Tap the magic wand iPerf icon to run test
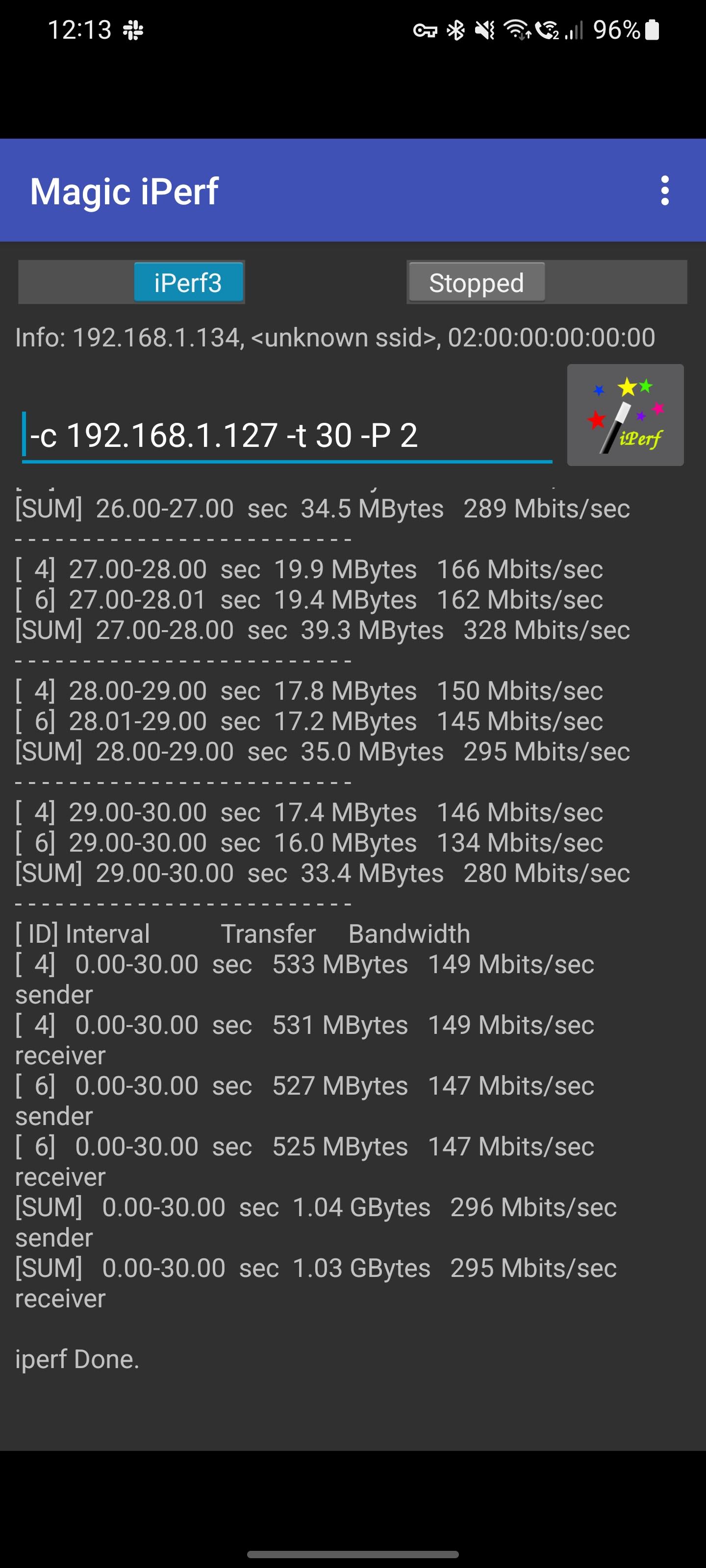Image resolution: width=706 pixels, height=1568 pixels. tap(625, 416)
